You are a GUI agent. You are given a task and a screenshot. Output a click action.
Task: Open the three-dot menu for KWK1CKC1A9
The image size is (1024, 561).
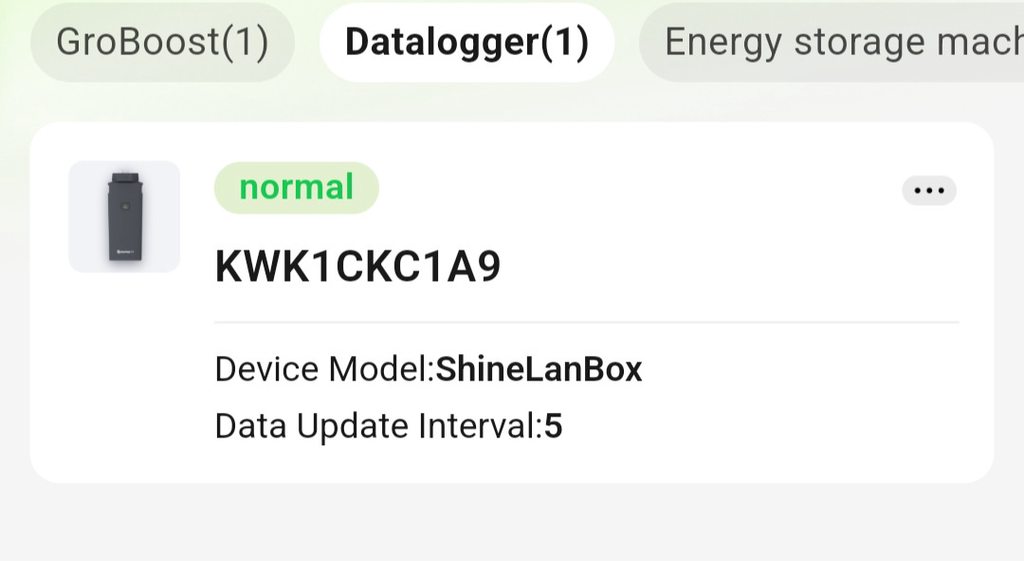929,191
